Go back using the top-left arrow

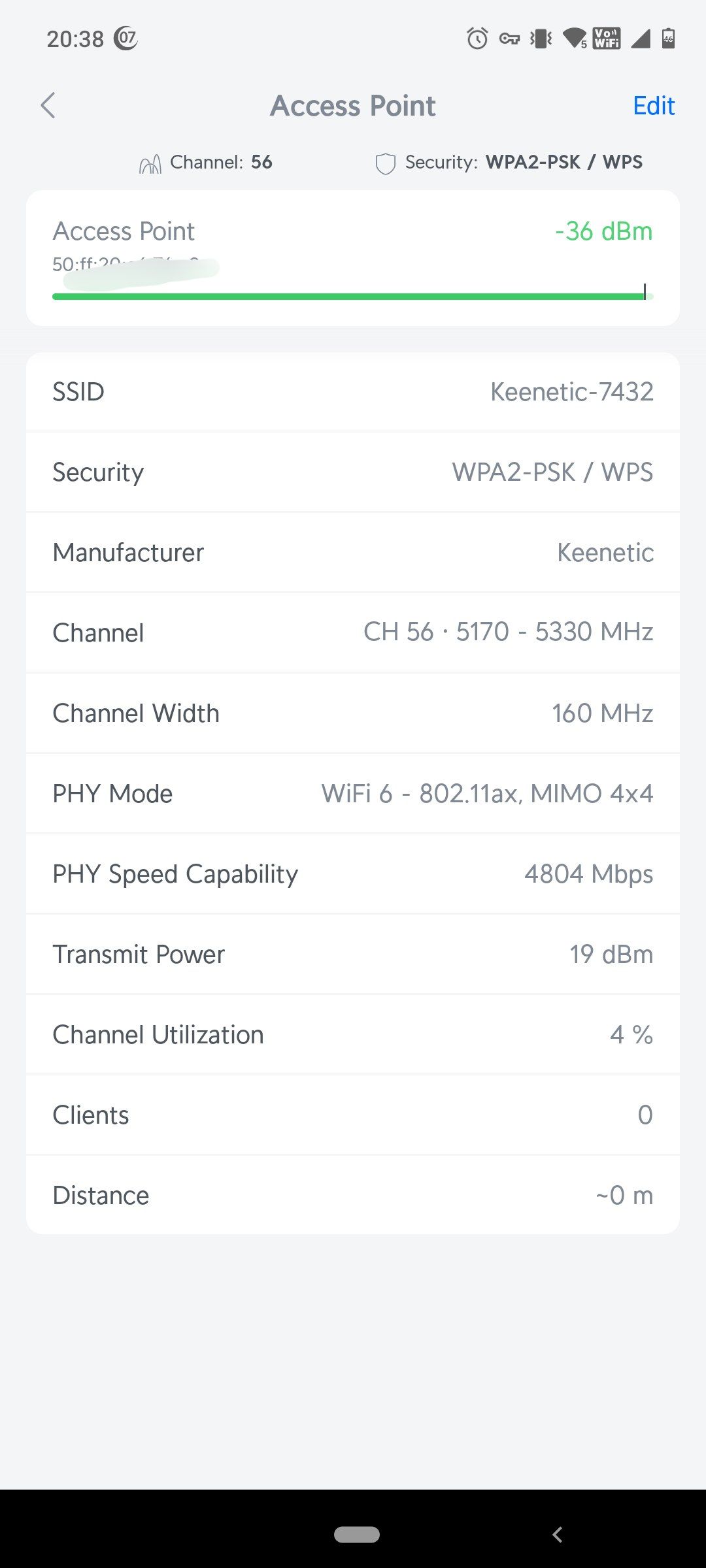coord(48,105)
